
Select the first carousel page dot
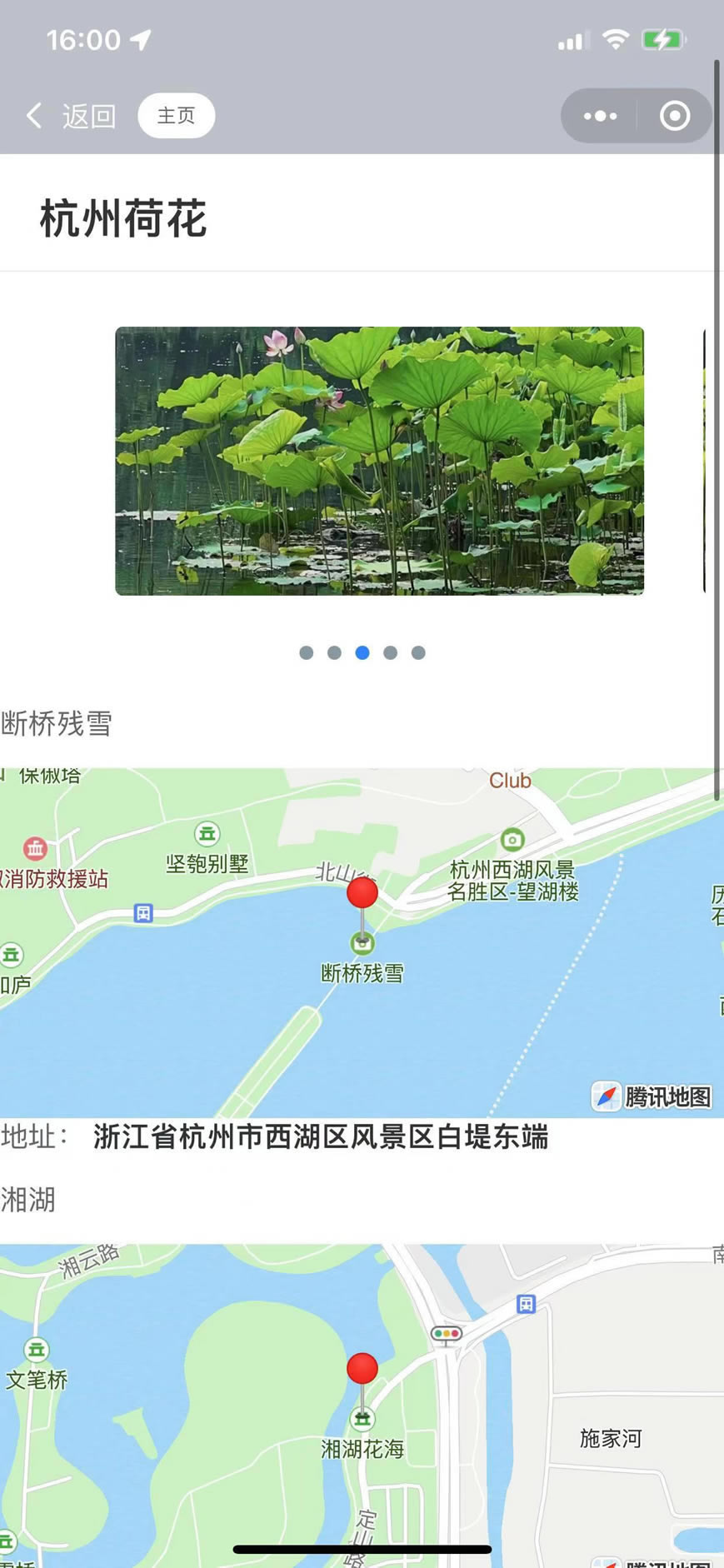tap(307, 652)
